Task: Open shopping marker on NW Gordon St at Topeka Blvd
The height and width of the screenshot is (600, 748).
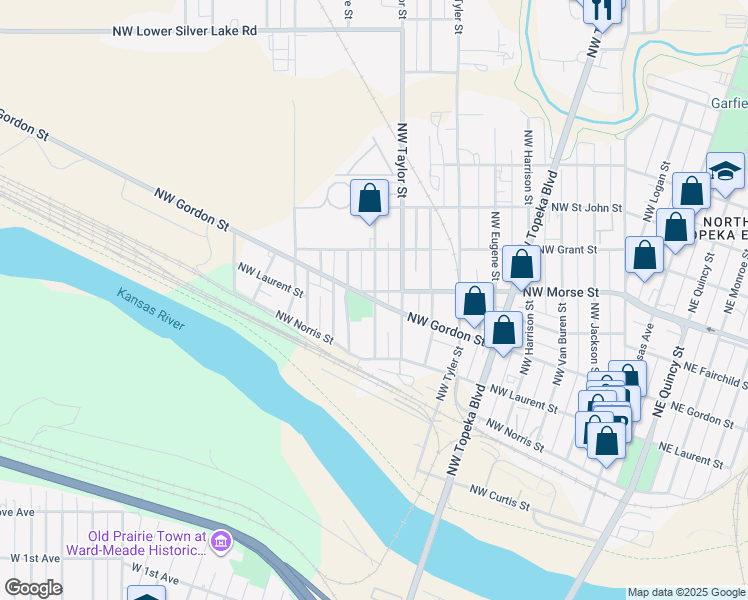Action: 503,331
